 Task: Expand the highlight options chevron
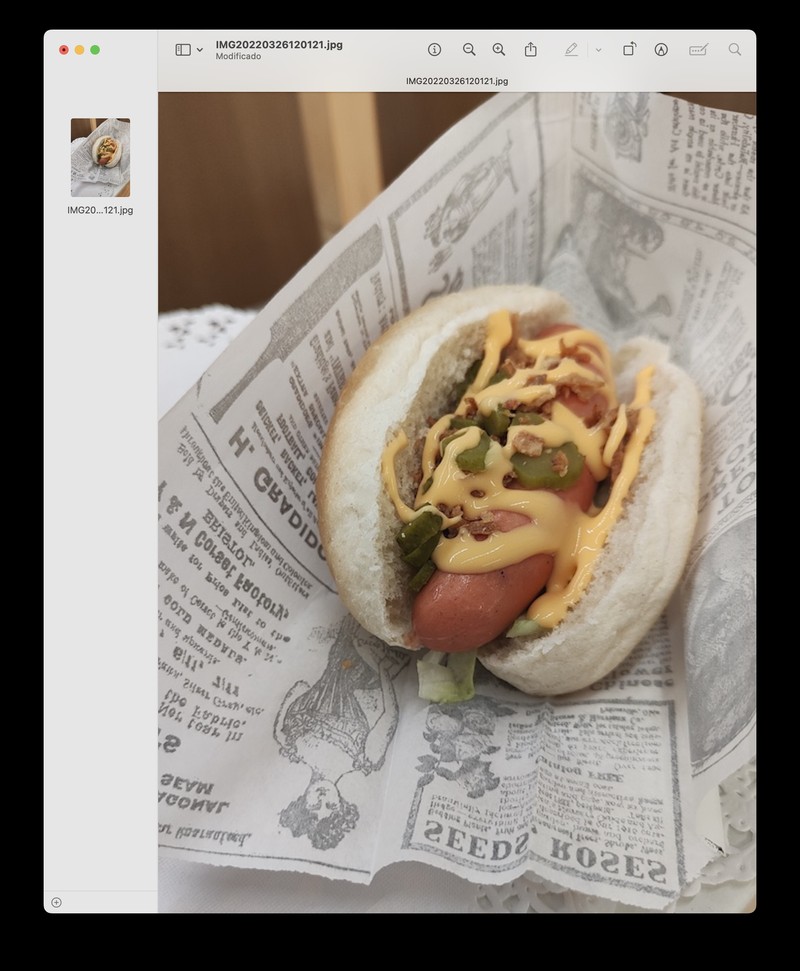click(x=598, y=50)
